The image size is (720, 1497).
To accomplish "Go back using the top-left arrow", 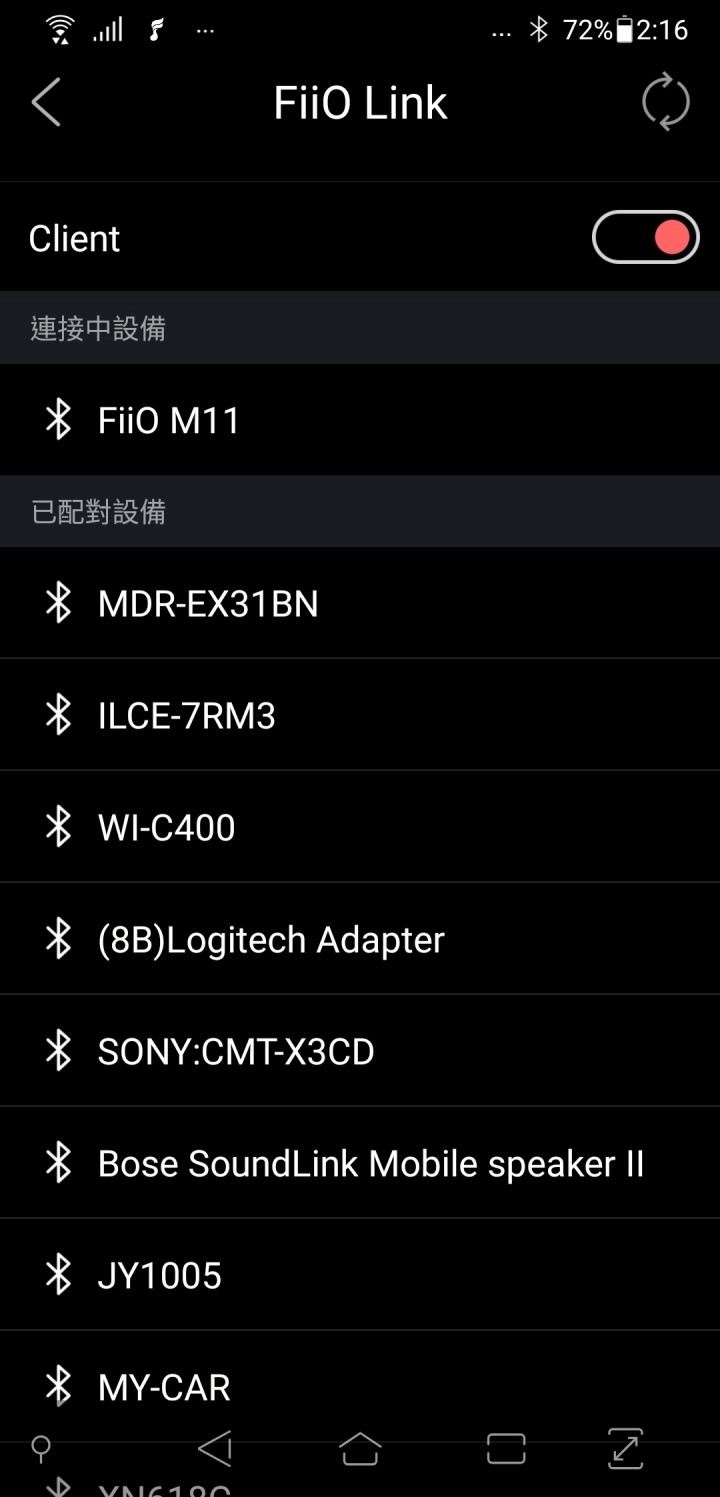I will tap(46, 103).
